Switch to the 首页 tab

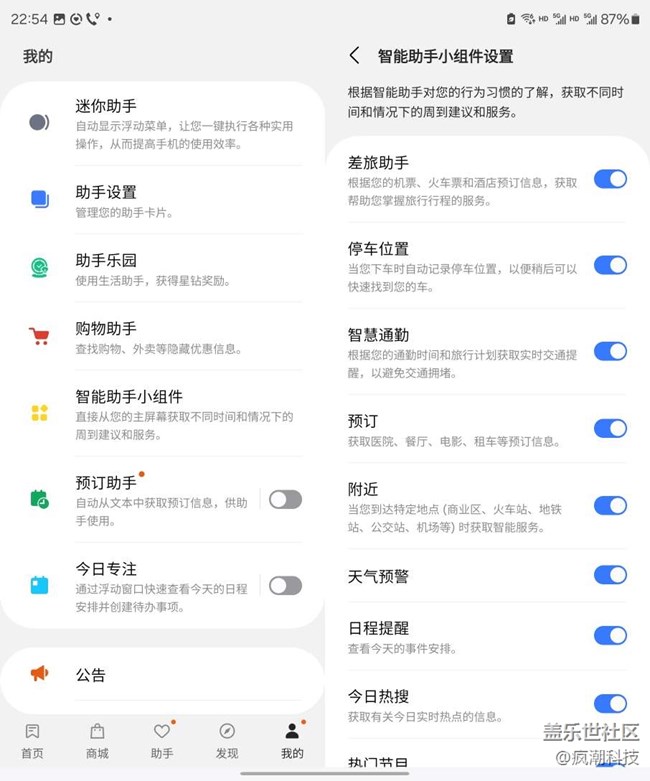[33, 741]
